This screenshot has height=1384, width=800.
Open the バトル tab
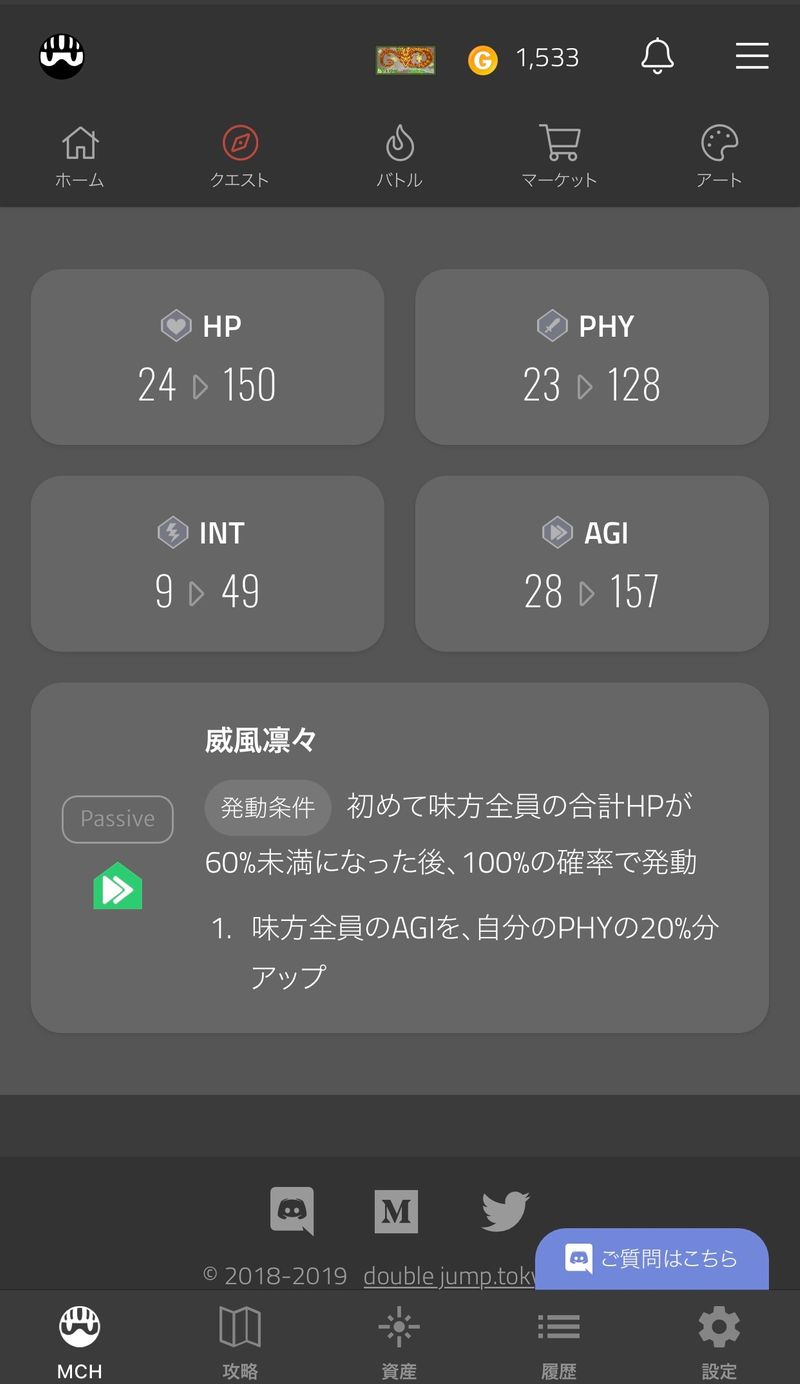(399, 157)
